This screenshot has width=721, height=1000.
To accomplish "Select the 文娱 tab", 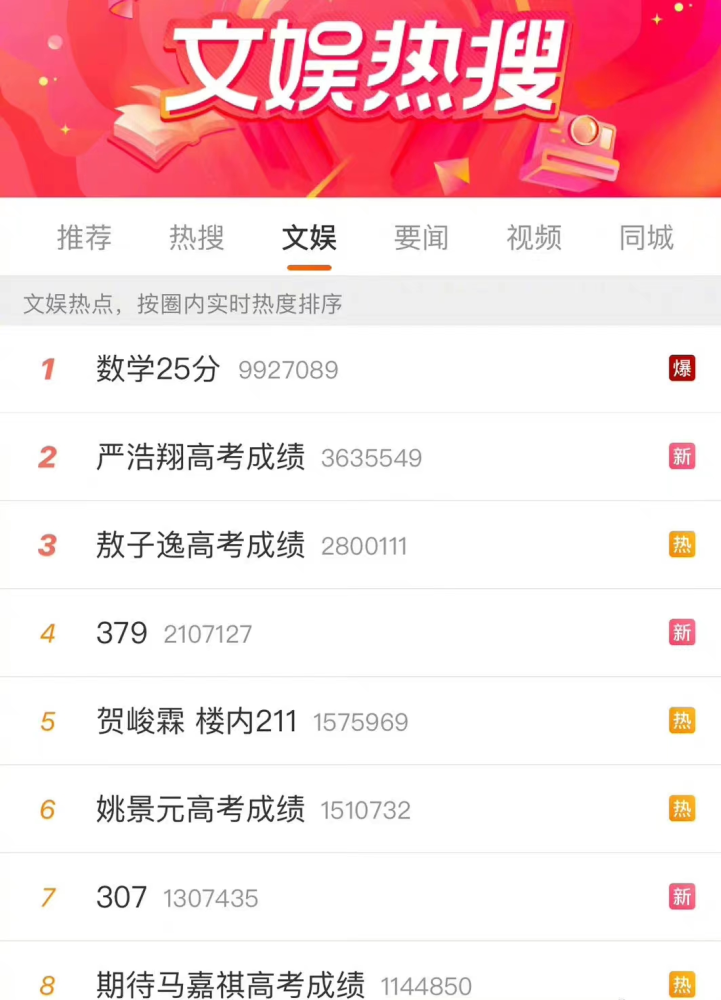I will [x=309, y=238].
